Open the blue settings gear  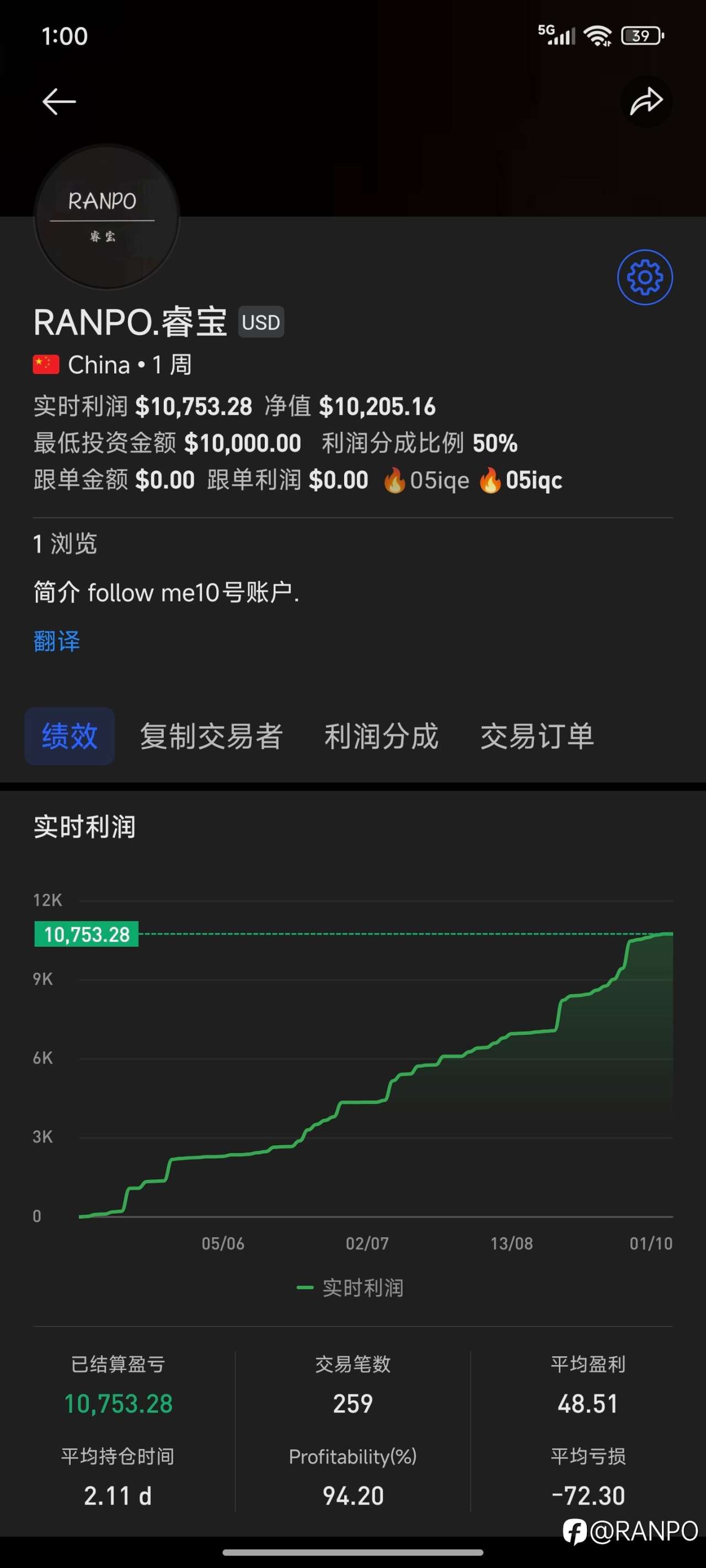click(644, 277)
